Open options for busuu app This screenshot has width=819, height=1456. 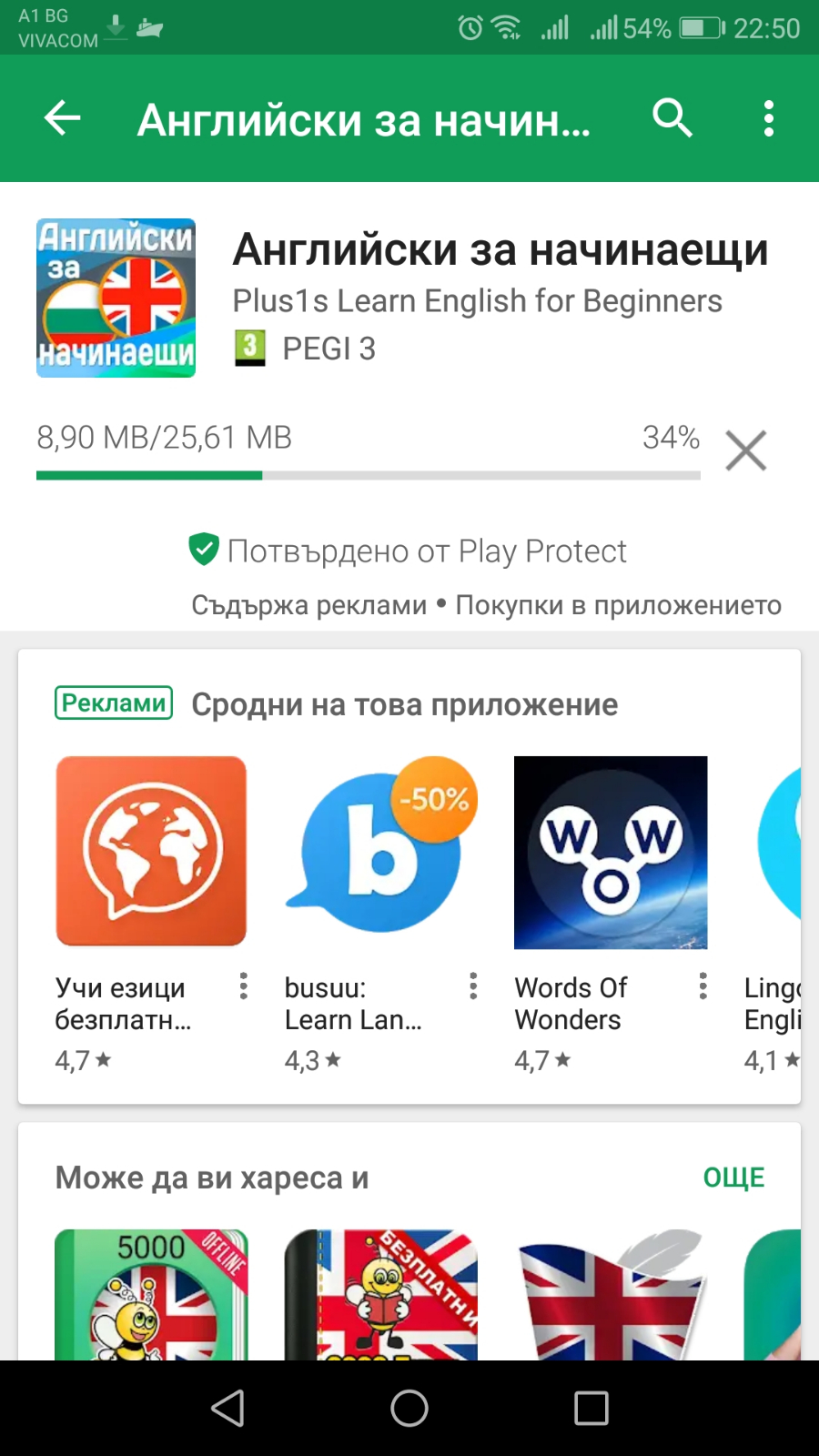[473, 986]
